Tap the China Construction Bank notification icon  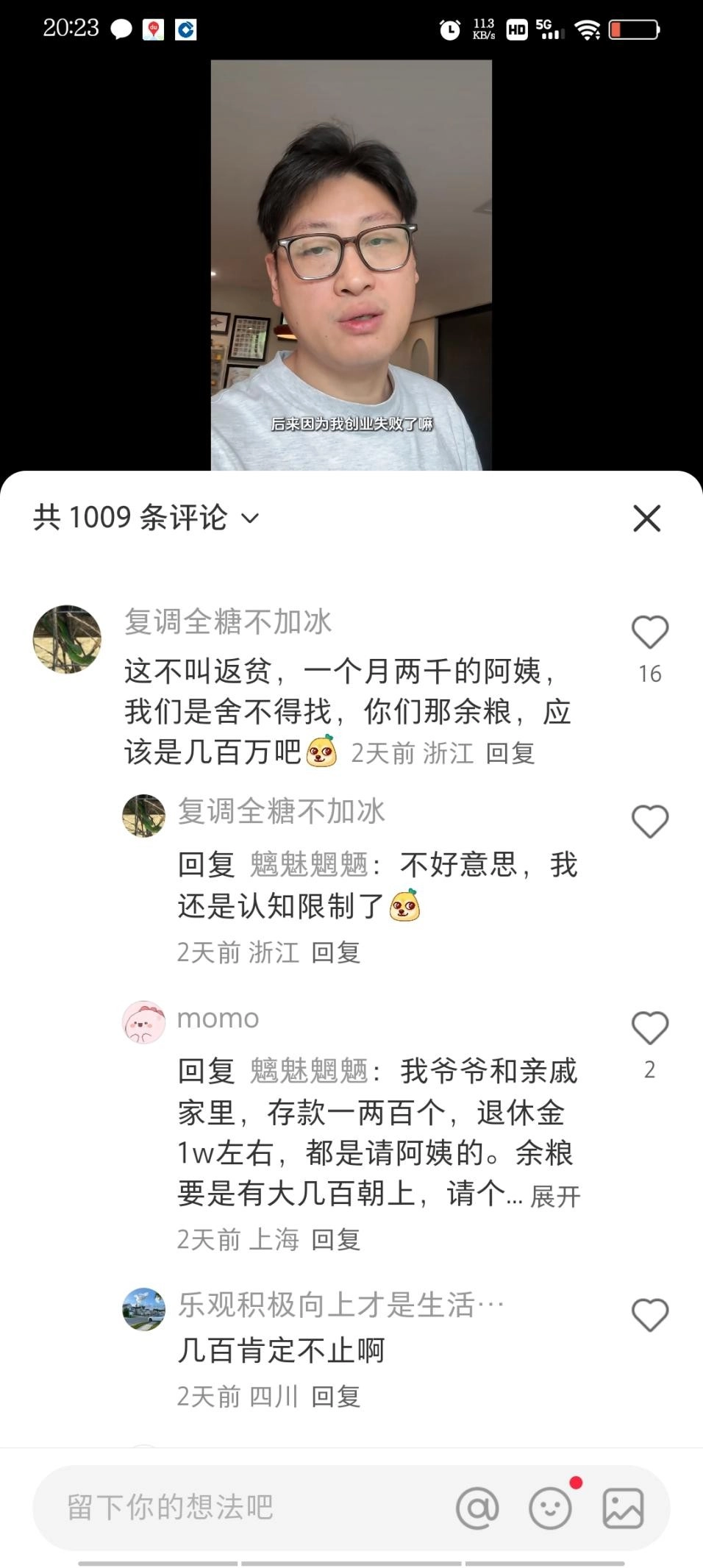187,30
